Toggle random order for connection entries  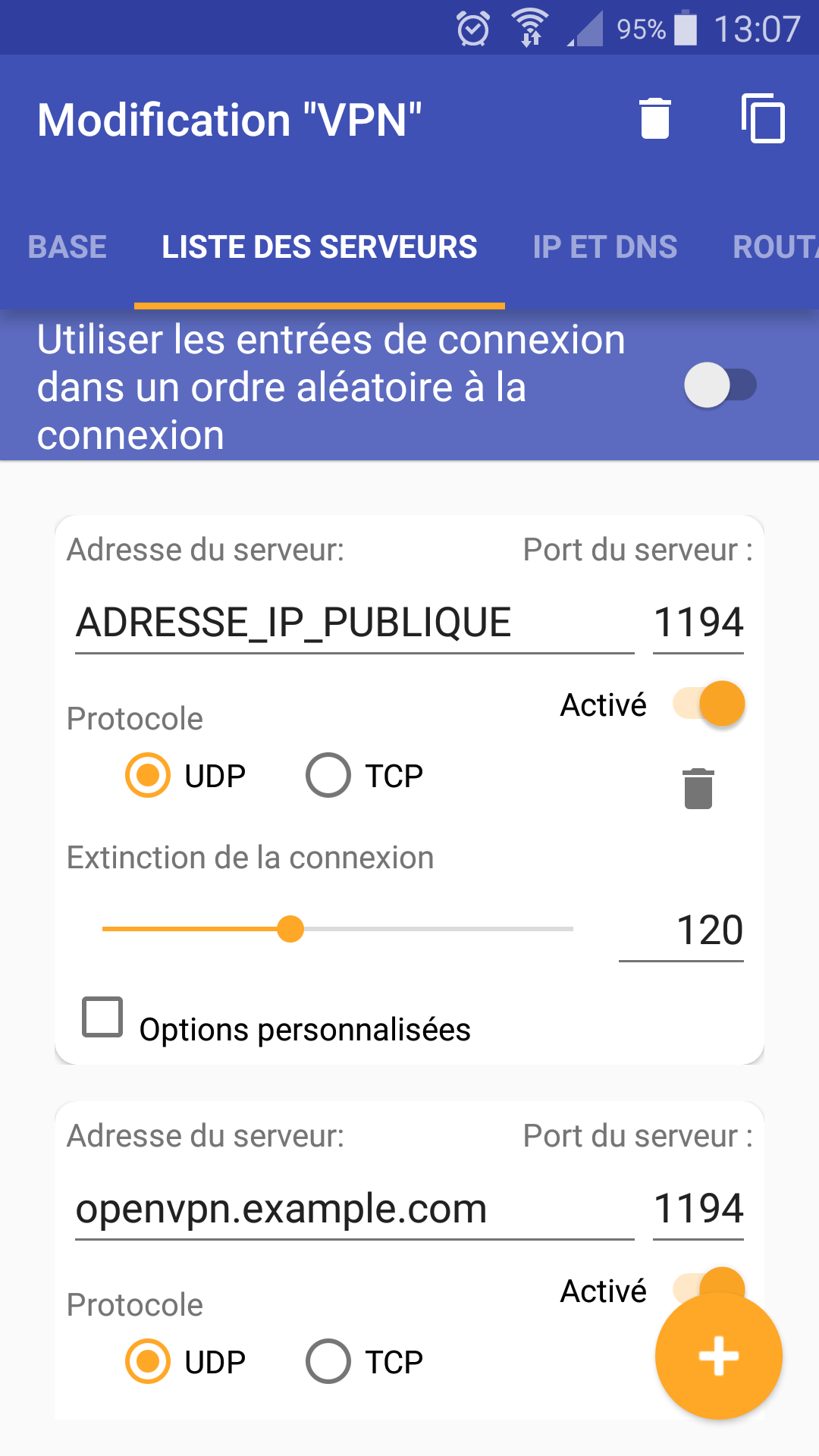coord(720,385)
